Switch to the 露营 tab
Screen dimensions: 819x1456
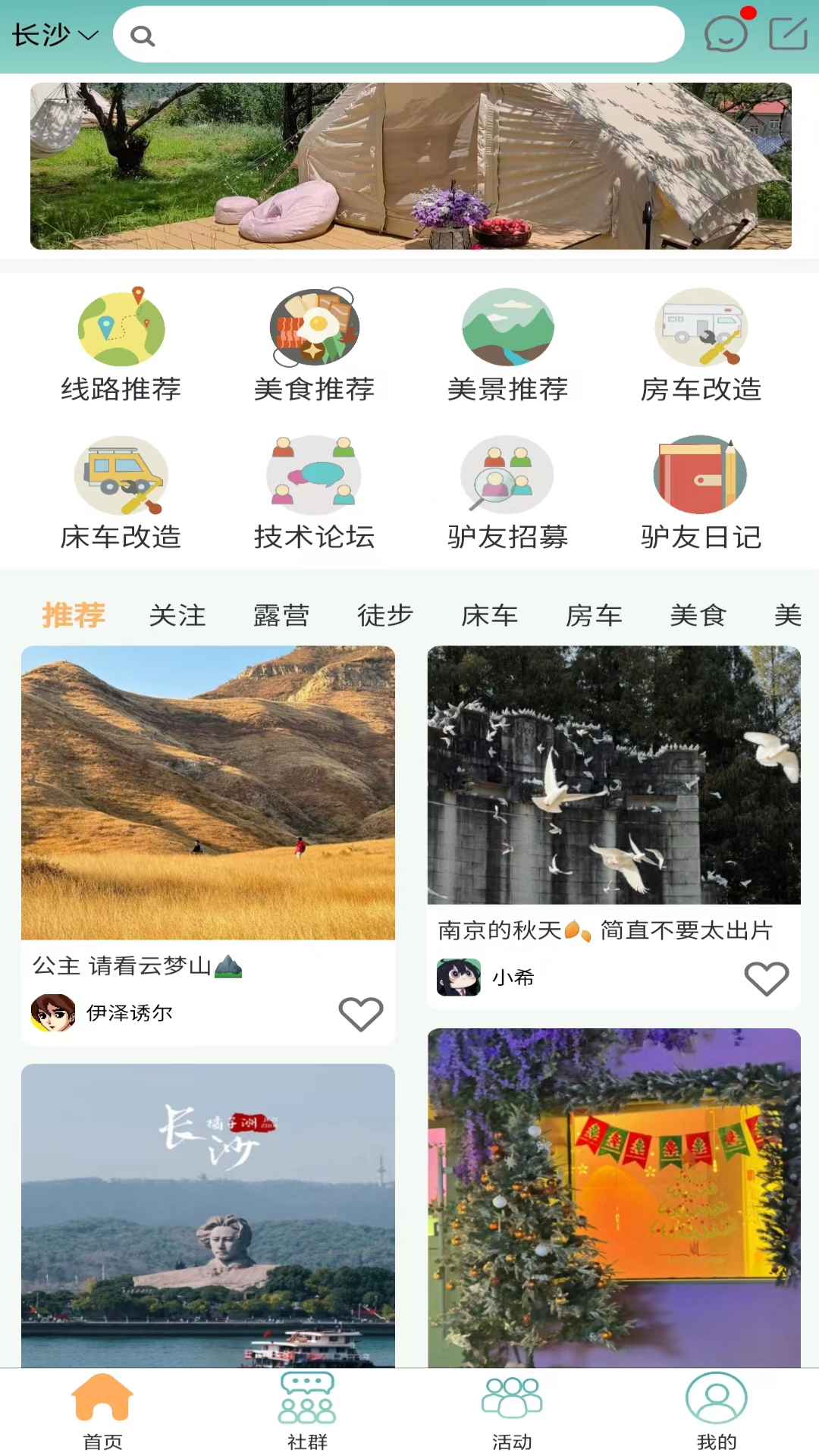click(281, 615)
